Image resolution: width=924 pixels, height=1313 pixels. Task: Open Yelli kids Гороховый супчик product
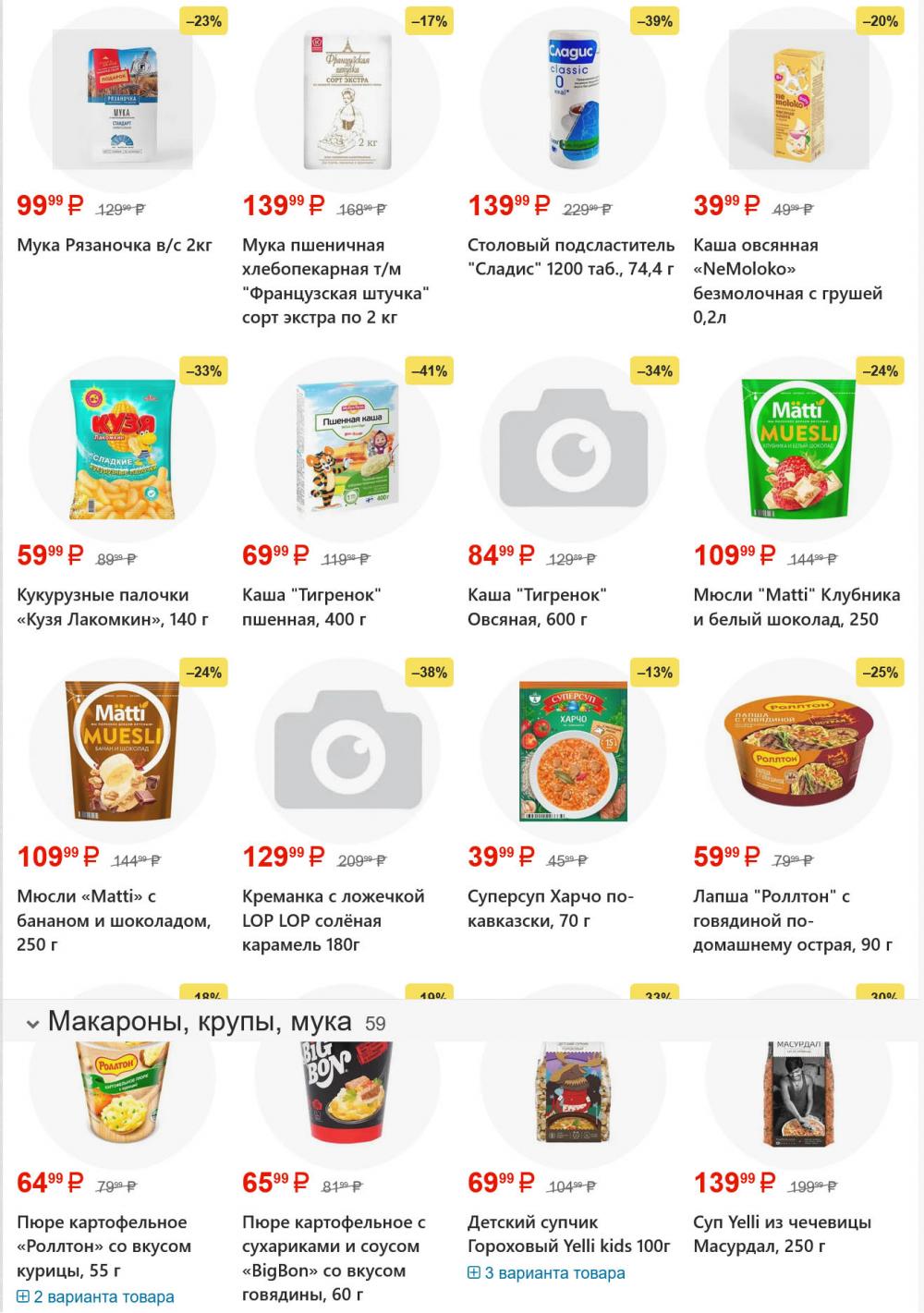tap(568, 1234)
